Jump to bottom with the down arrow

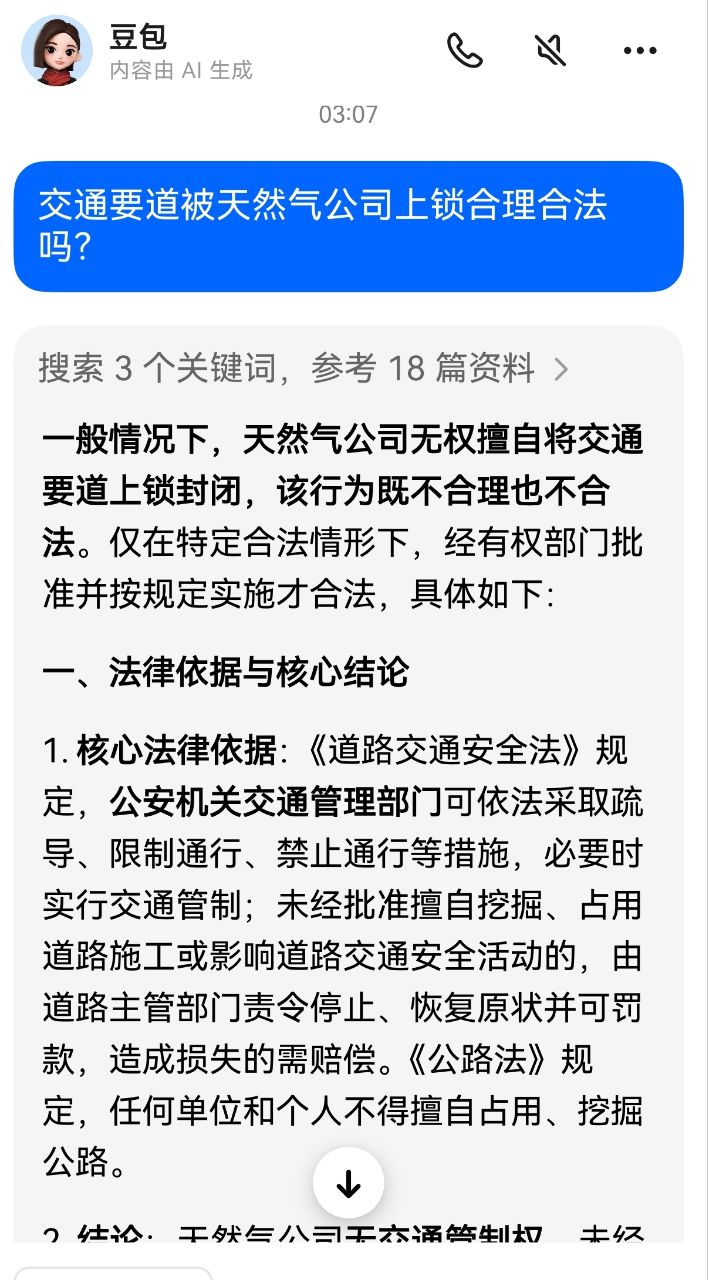[348, 1184]
